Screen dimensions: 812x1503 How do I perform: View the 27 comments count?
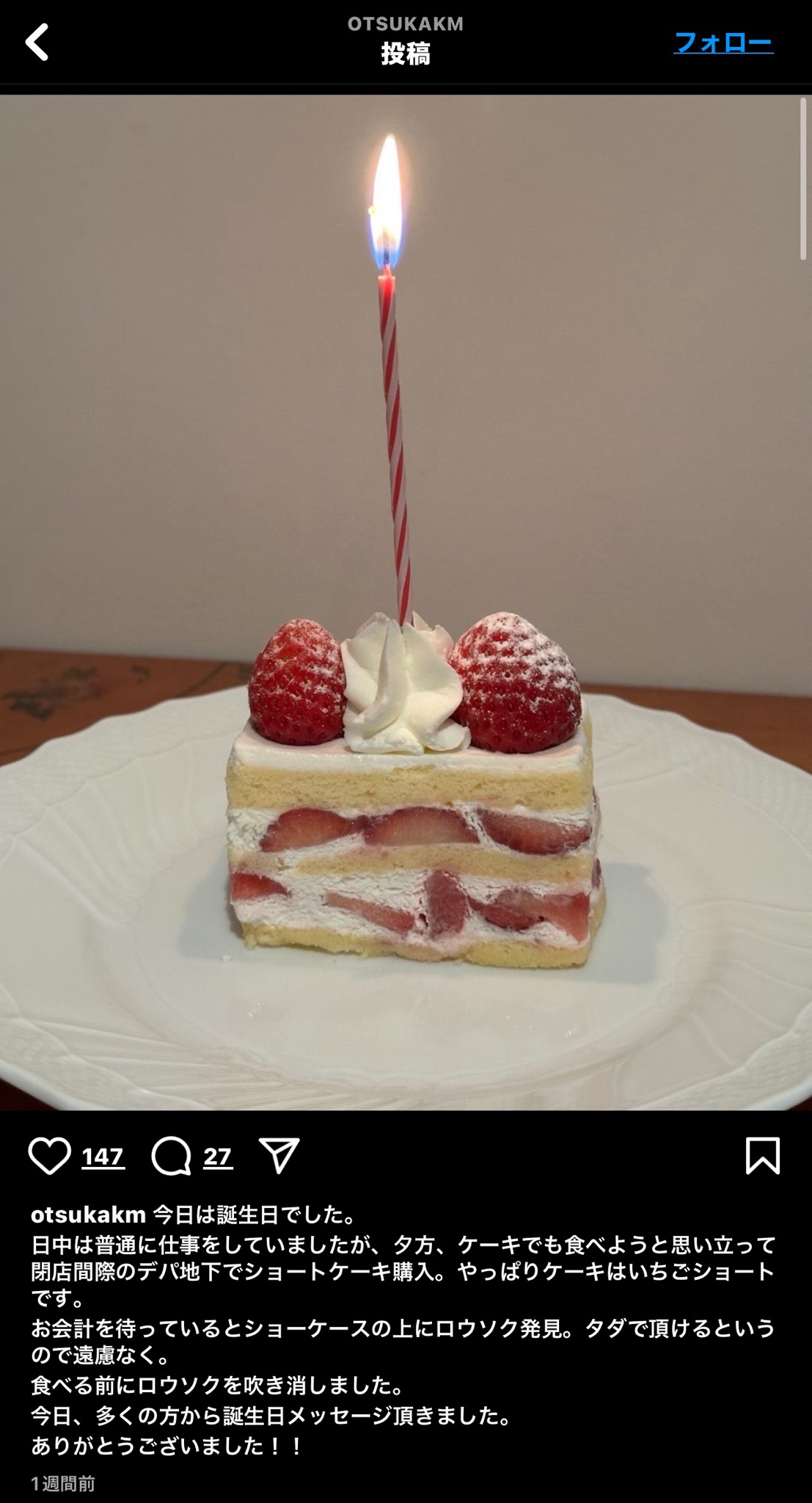217,1157
